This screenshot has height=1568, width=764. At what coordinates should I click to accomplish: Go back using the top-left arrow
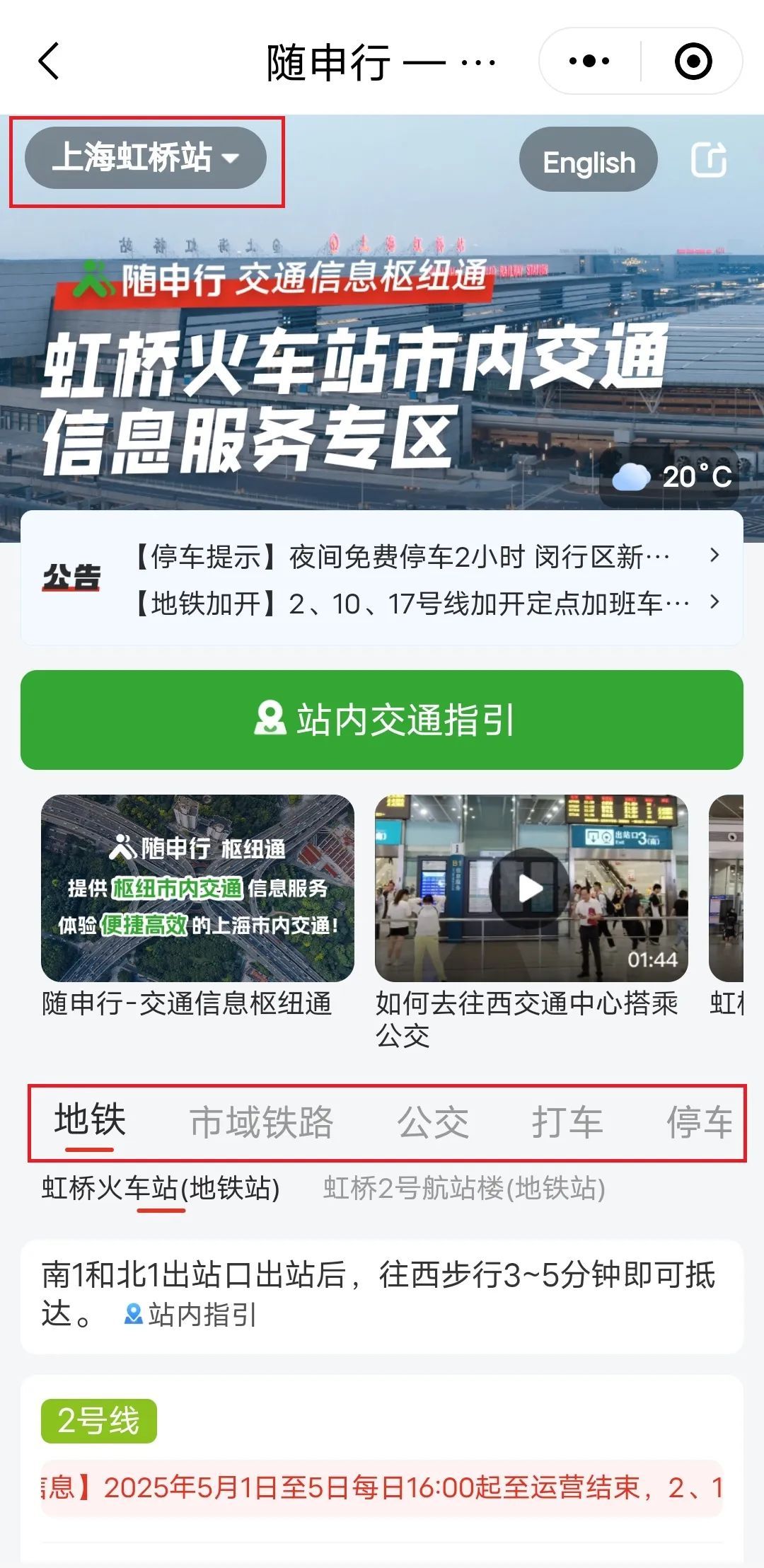48,61
